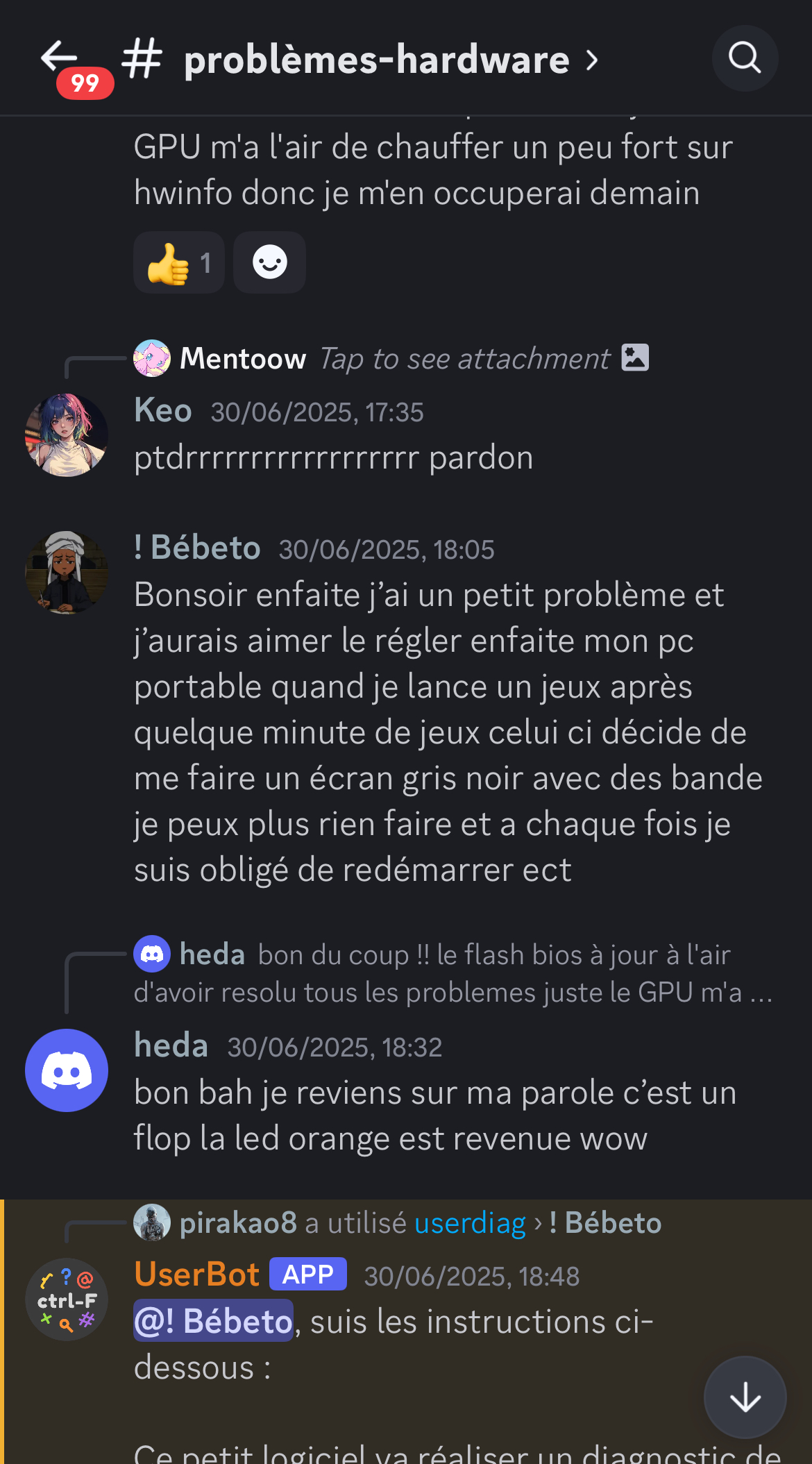
Task: Jump to heda's replied message preview
Action: tap(451, 973)
